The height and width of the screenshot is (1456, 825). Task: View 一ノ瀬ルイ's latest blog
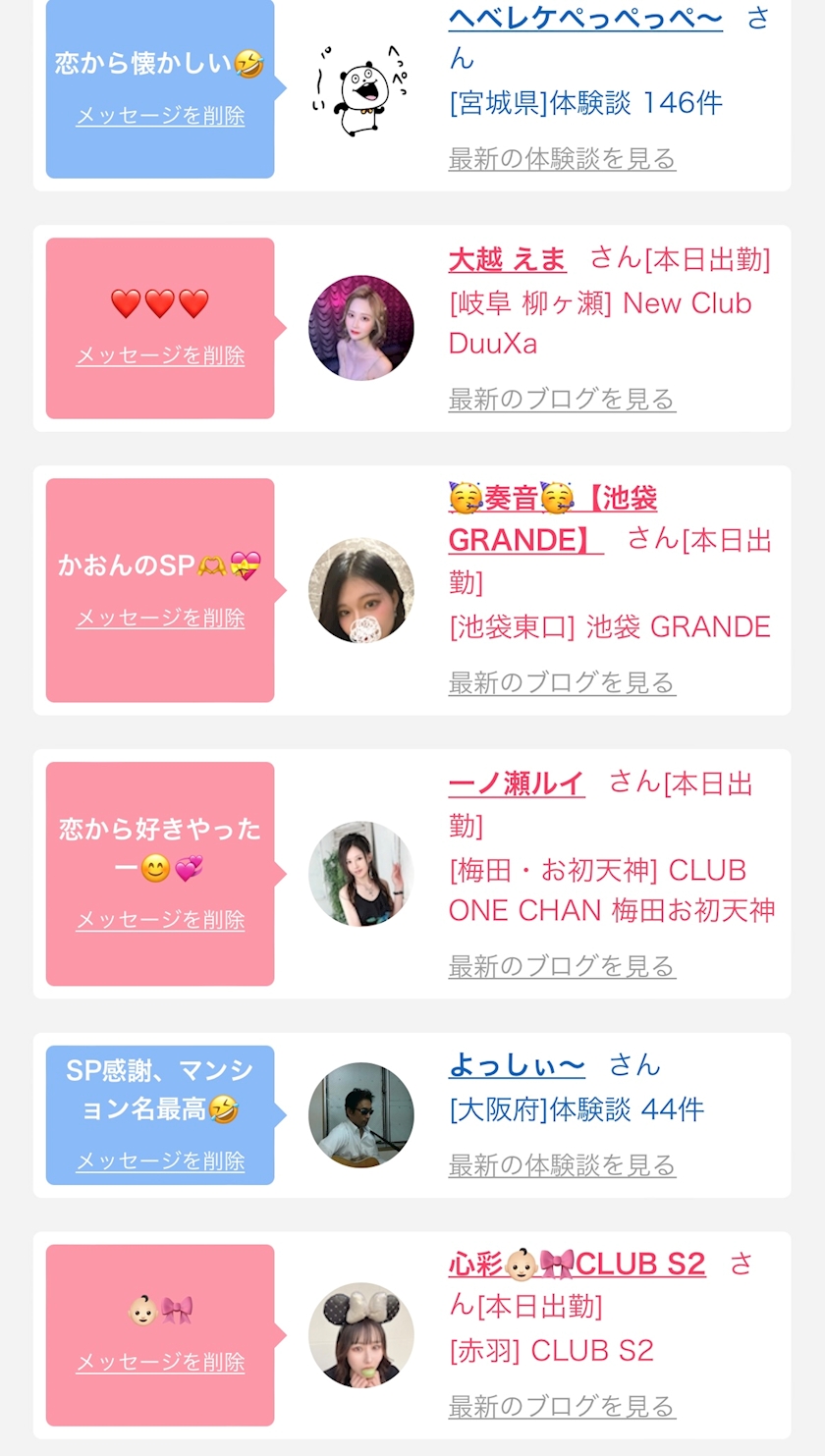(562, 966)
